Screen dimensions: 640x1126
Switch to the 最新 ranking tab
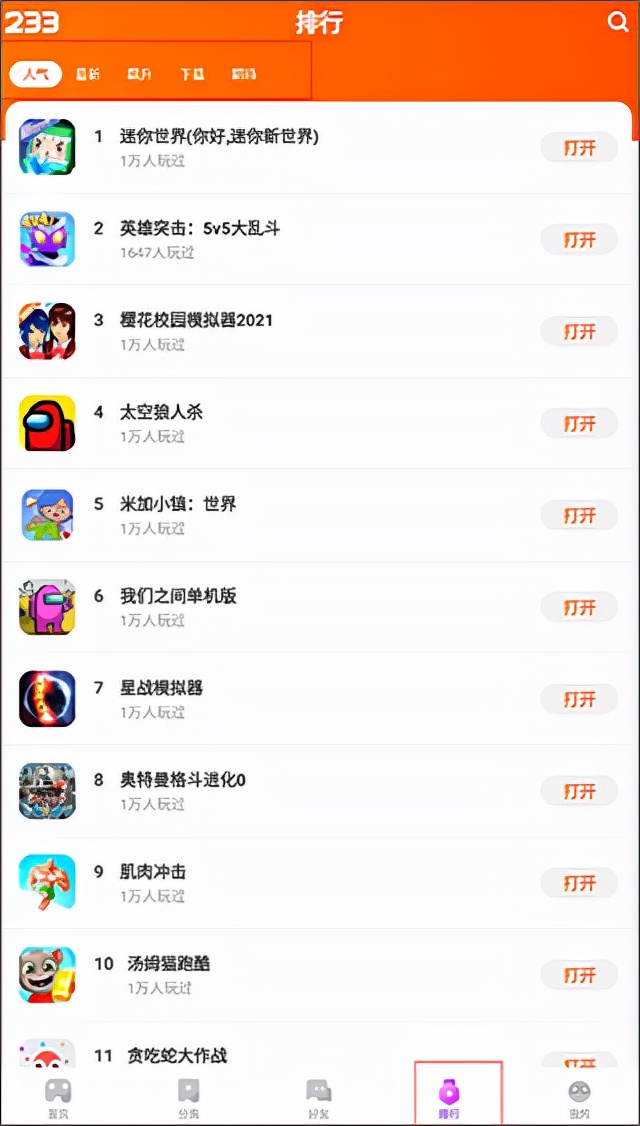[x=88, y=74]
